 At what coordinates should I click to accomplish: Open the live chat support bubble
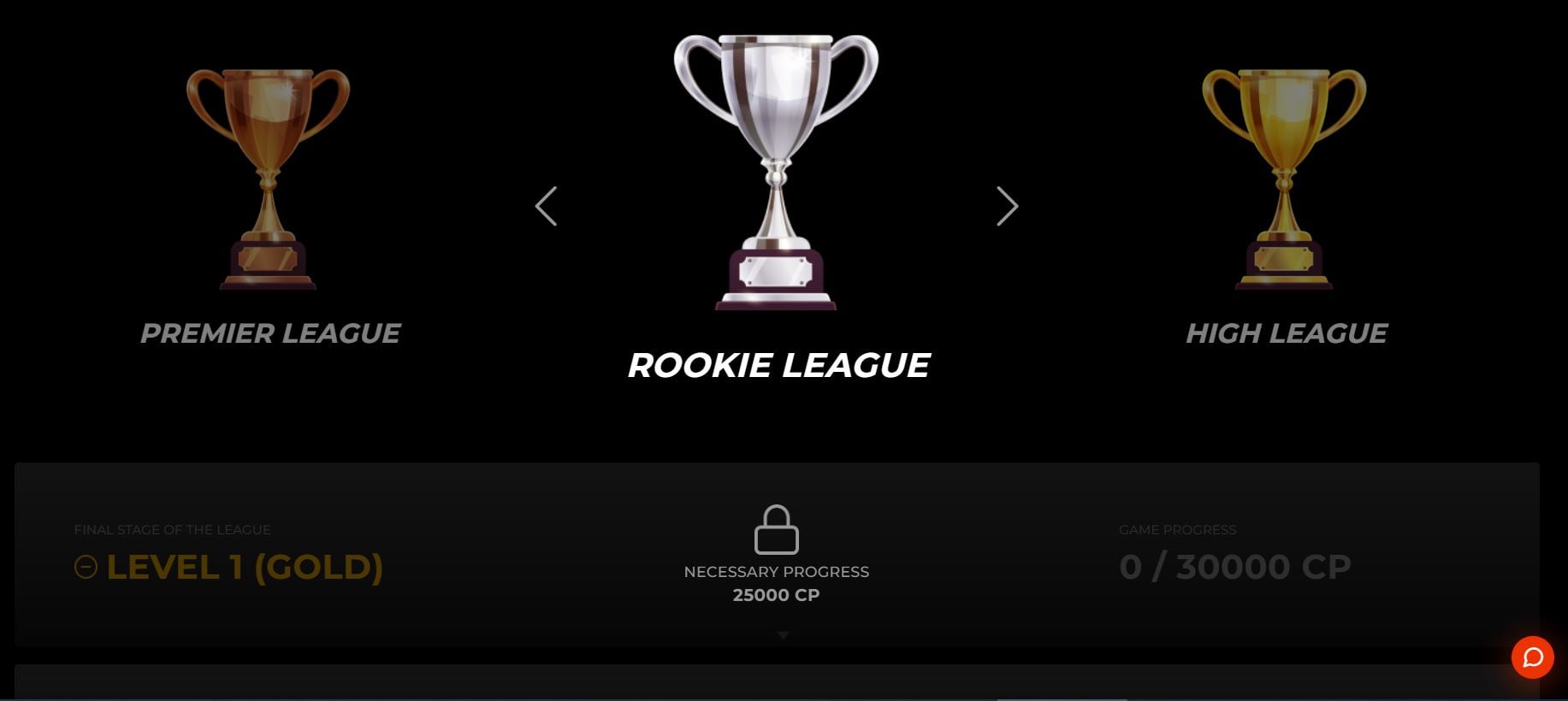click(1532, 657)
